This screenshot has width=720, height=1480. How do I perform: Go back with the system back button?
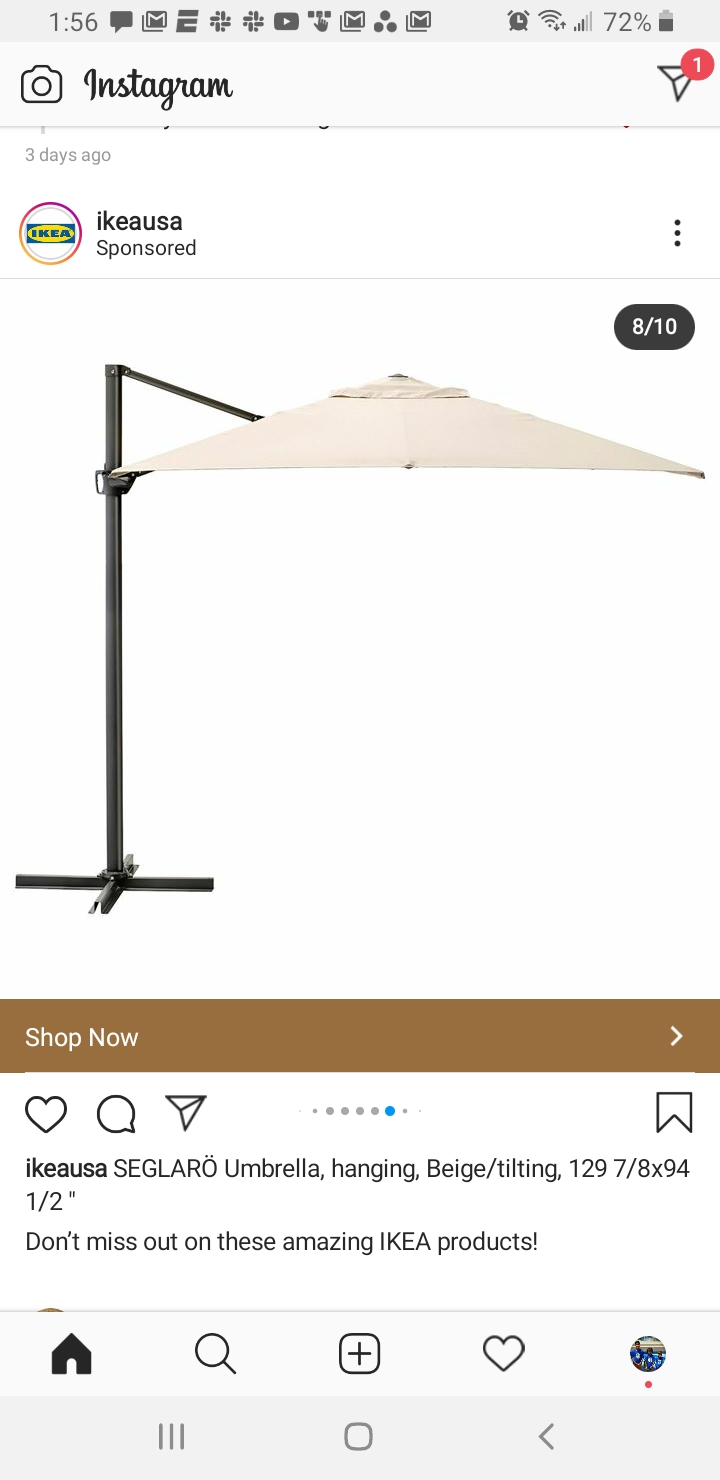546,1437
